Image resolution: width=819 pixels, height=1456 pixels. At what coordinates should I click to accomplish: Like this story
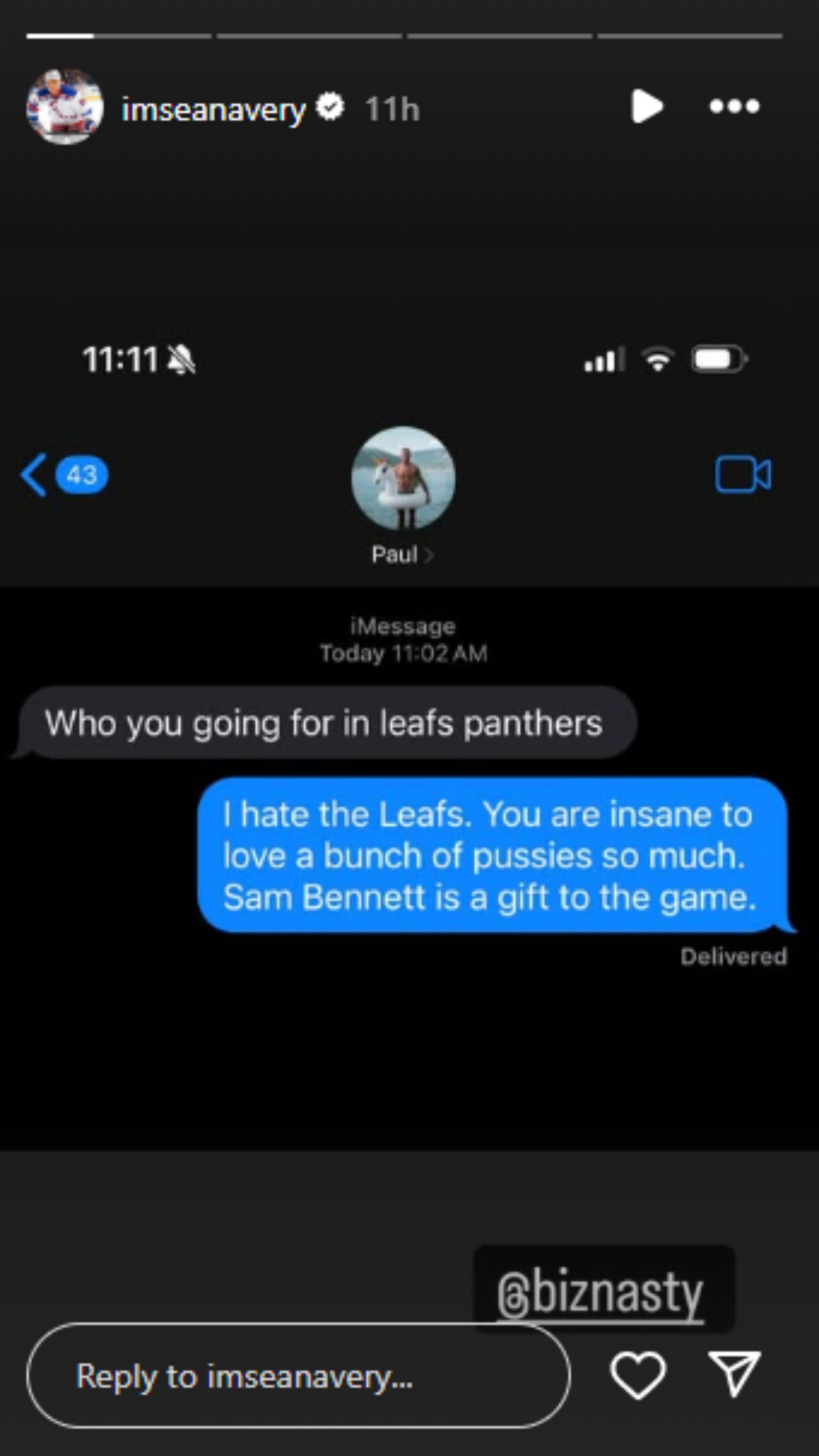(637, 1375)
